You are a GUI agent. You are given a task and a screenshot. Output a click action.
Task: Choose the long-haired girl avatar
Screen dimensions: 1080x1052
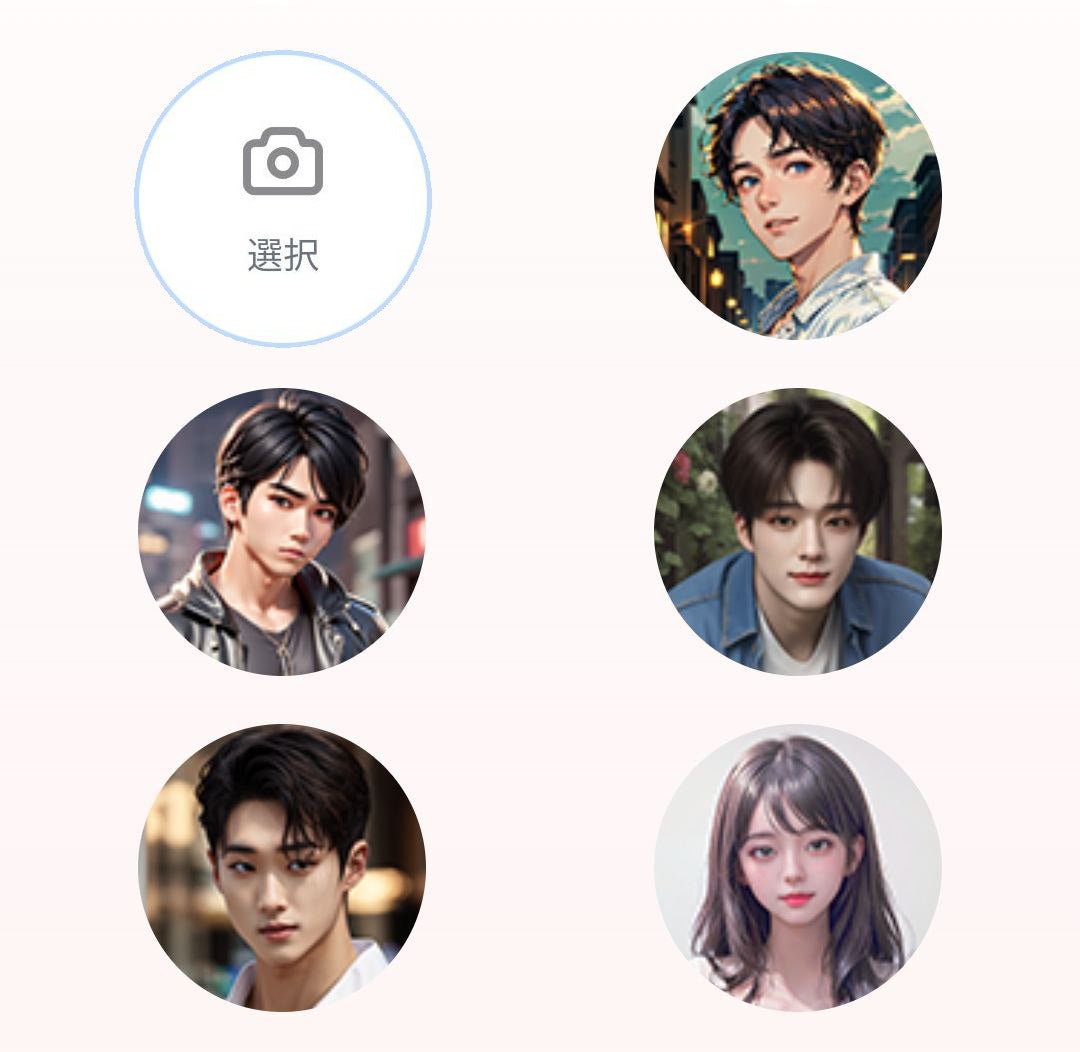click(x=797, y=867)
